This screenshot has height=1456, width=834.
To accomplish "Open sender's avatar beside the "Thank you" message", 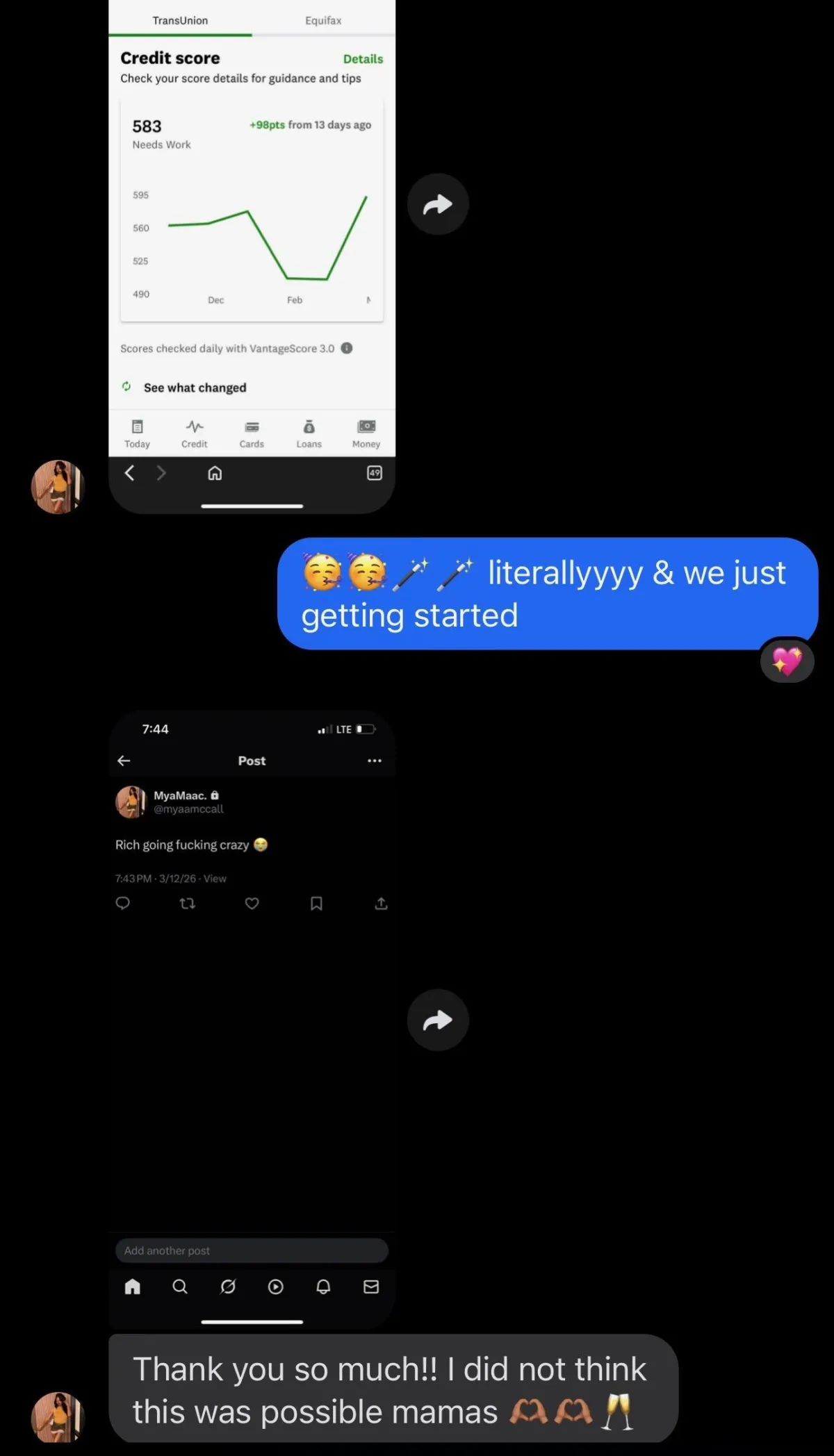I will coord(58,1417).
